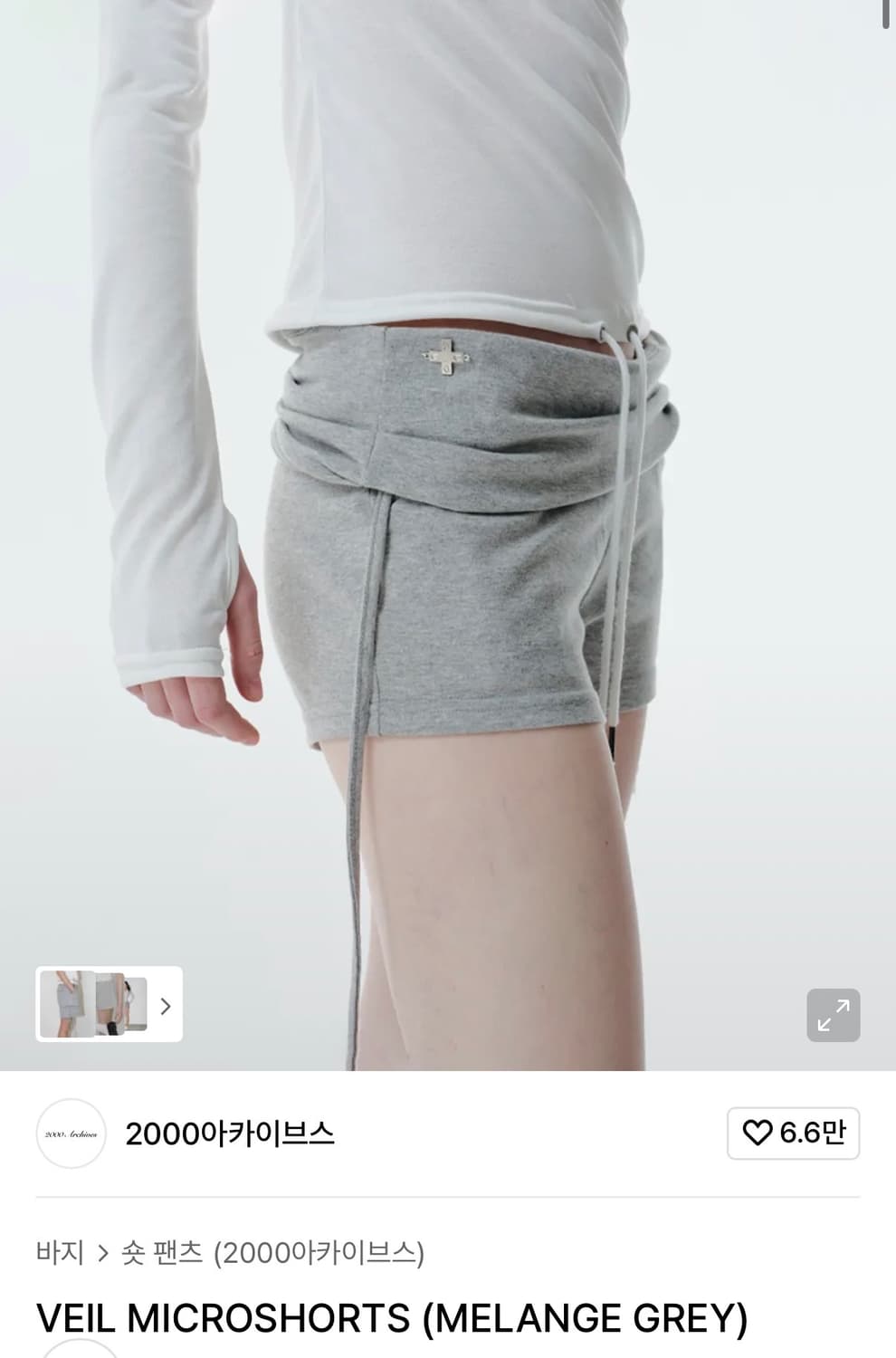Viewport: 896px width, 1358px height.
Task: Select the second gallery thumbnail
Action: [x=110, y=1005]
